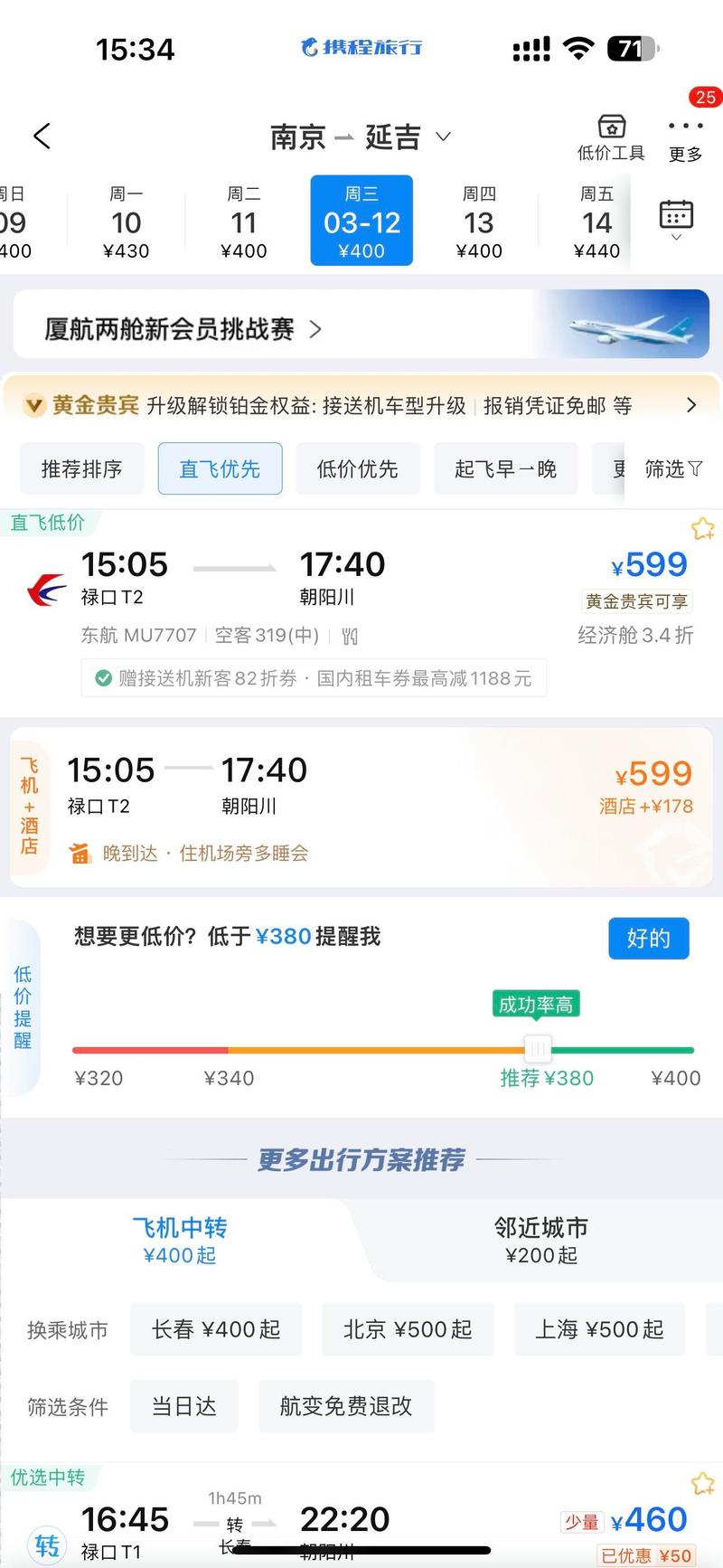Open the 筛选 filter panel

(x=673, y=468)
